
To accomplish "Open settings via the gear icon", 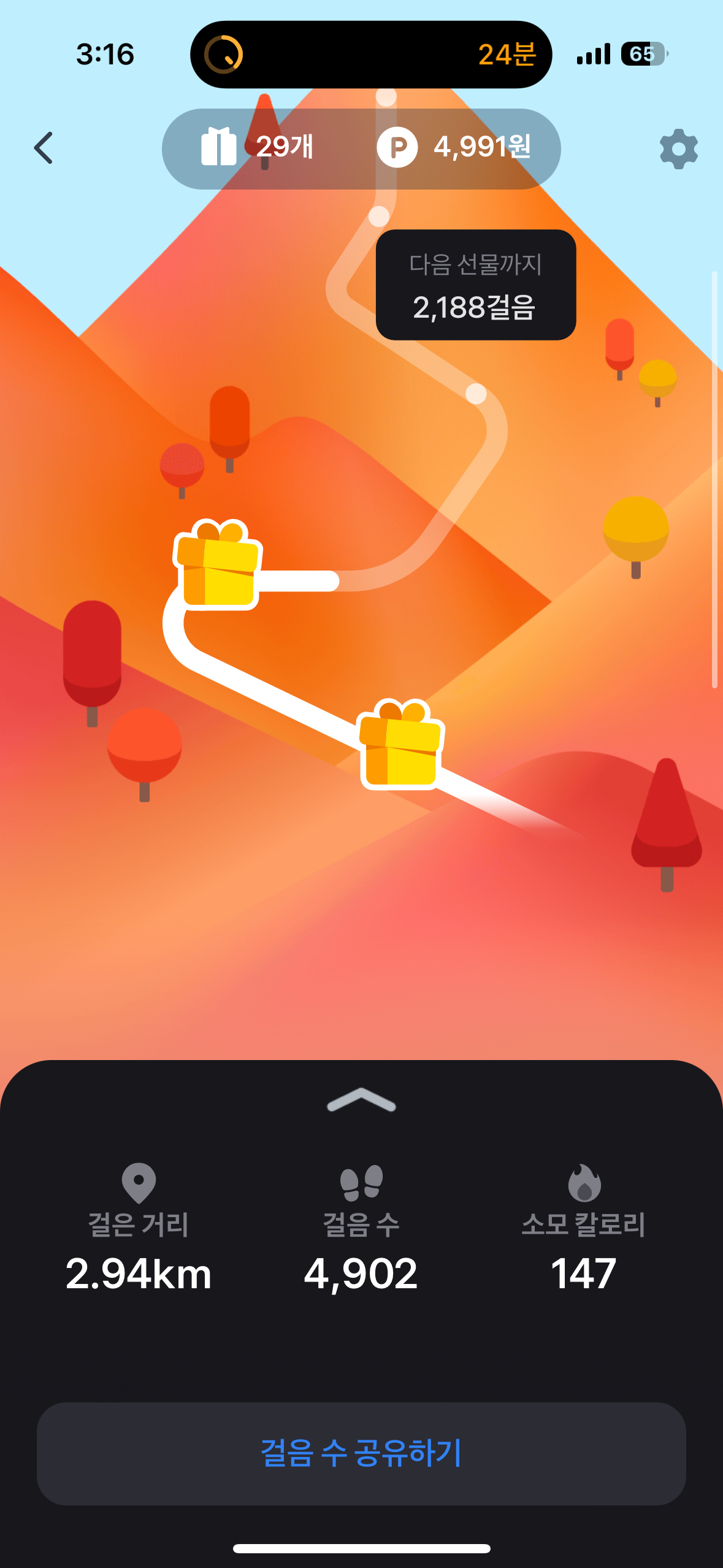I will (678, 148).
